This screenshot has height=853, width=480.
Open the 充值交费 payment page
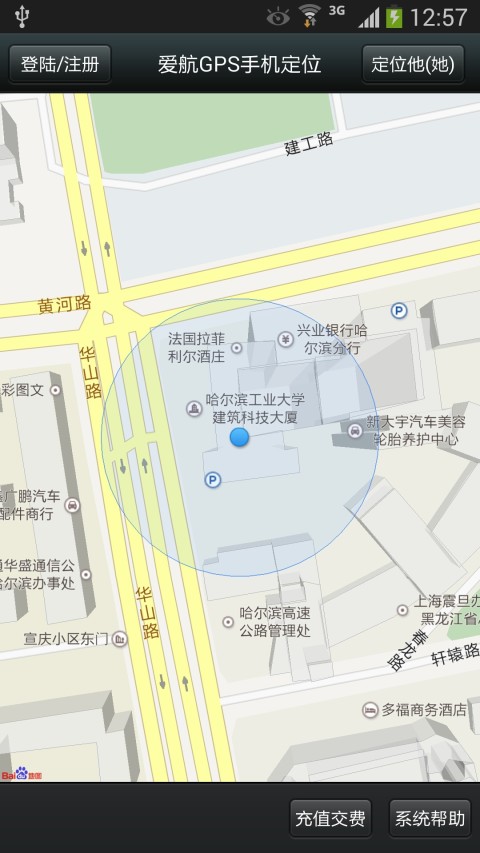pyautogui.click(x=330, y=818)
